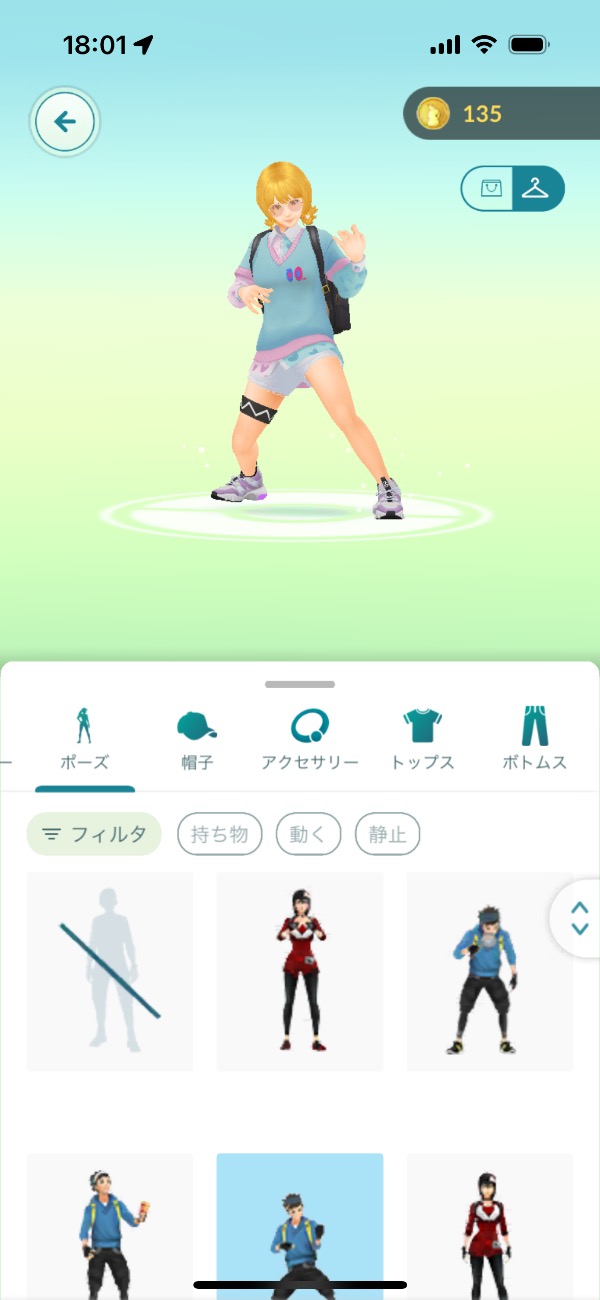Switch to the shop bag view

[x=490, y=188]
